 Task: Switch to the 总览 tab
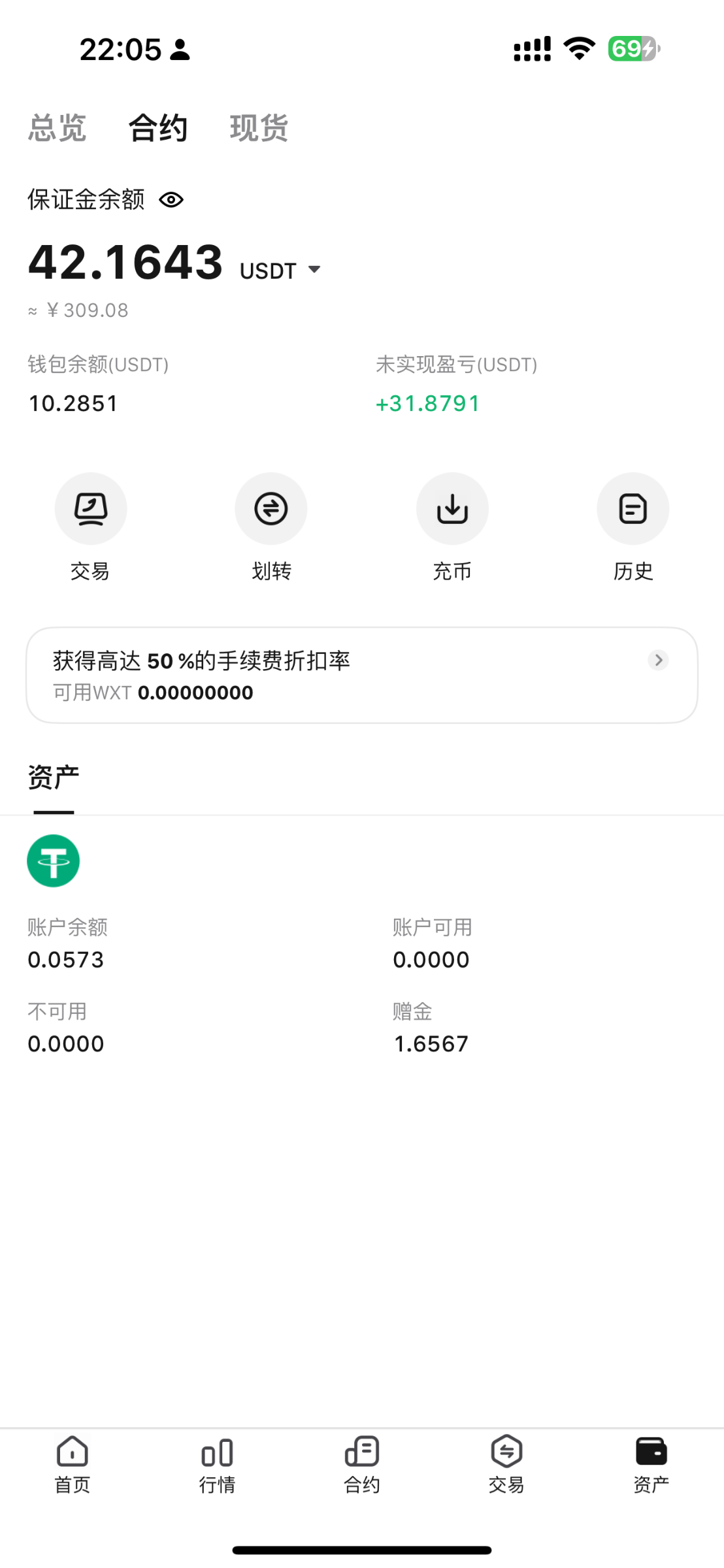click(57, 127)
